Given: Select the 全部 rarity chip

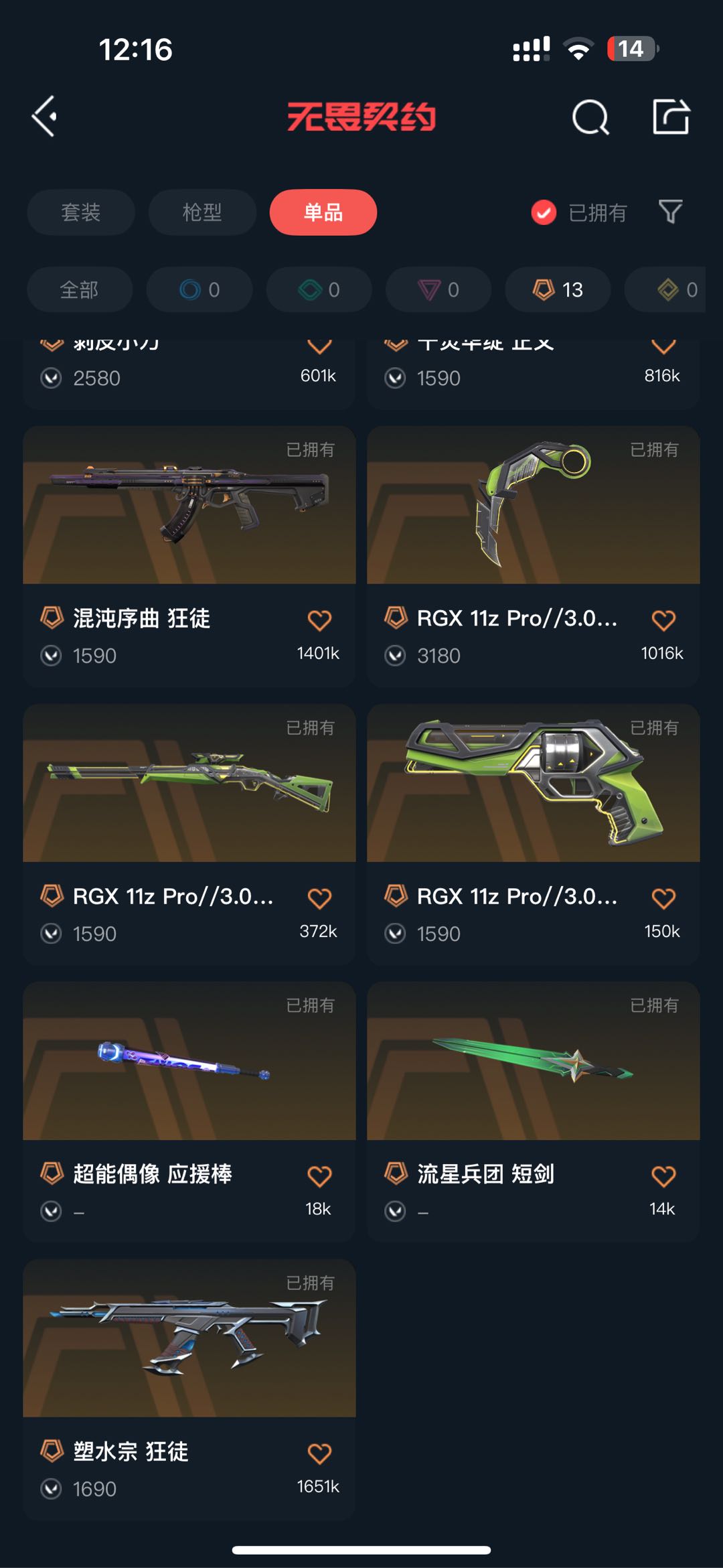Looking at the screenshot, I should click(x=79, y=289).
